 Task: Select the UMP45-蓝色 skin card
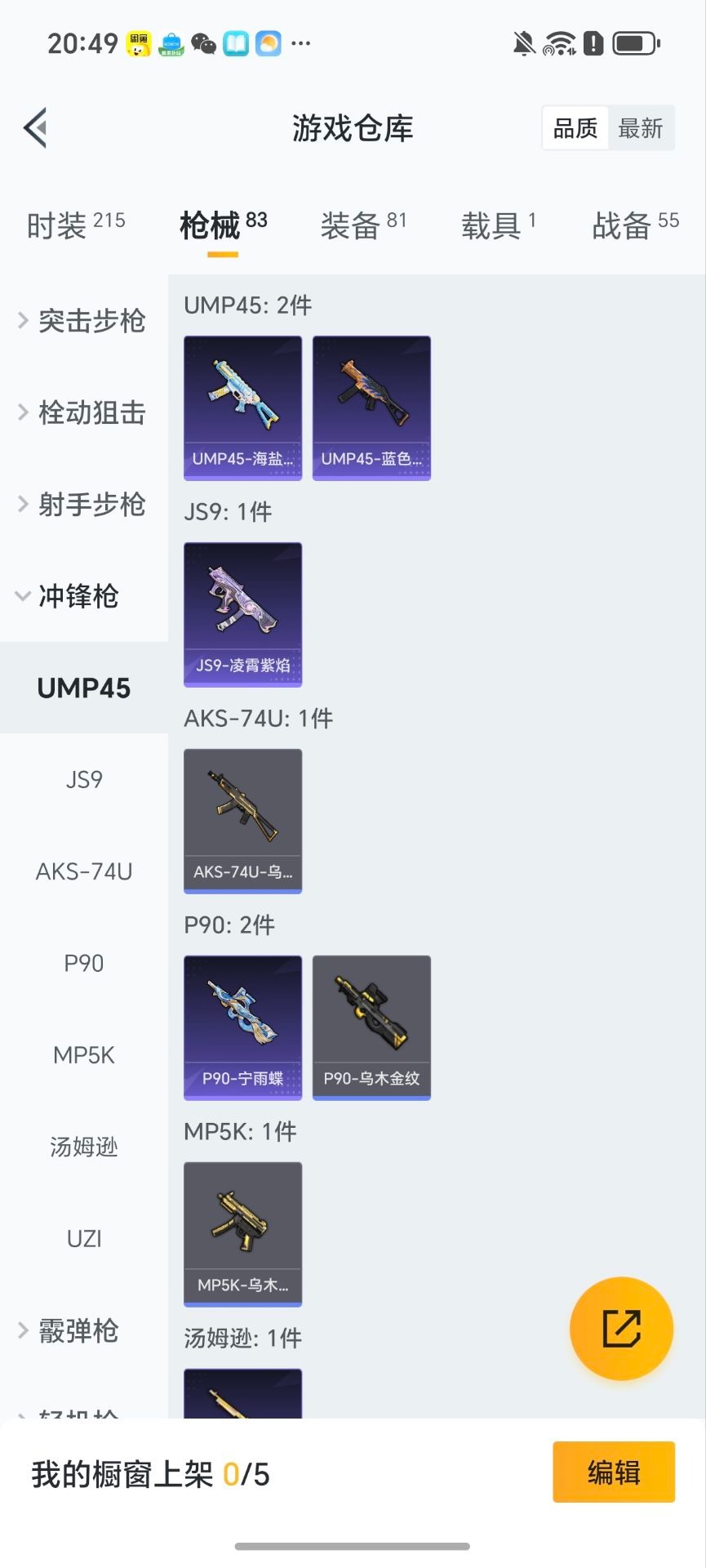pos(371,406)
